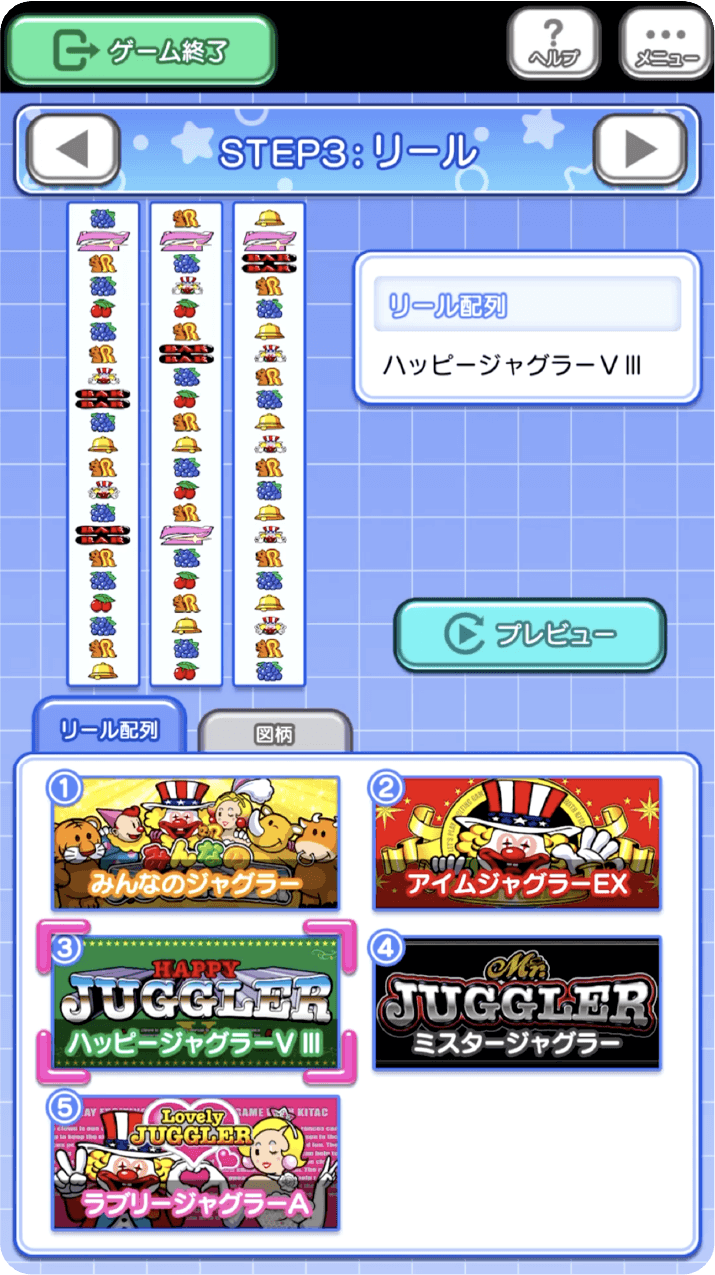Pick ミスタージャグラー reel layout
Screen dimensions: 715x1275
click(518, 1002)
